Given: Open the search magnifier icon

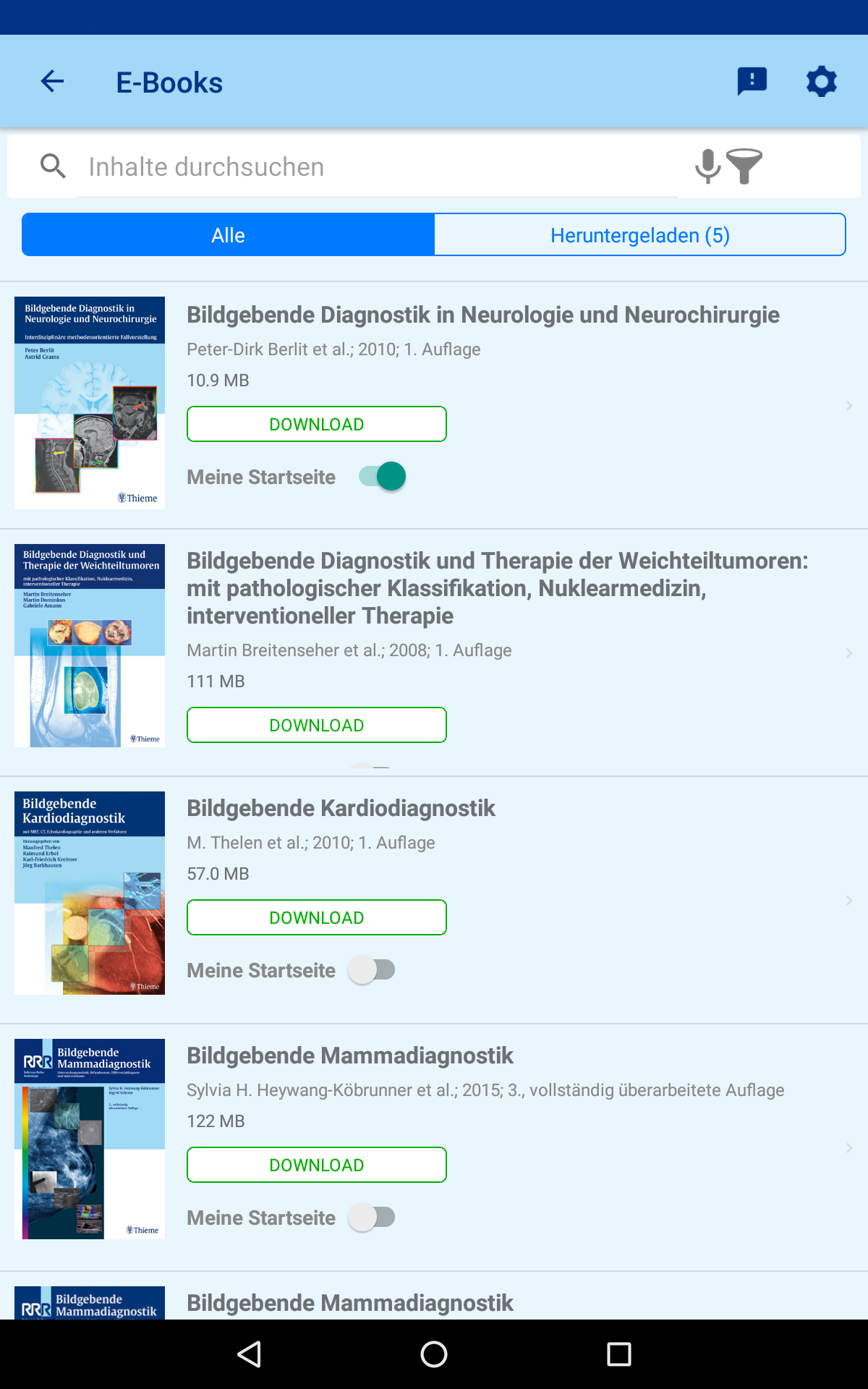Looking at the screenshot, I should (53, 166).
